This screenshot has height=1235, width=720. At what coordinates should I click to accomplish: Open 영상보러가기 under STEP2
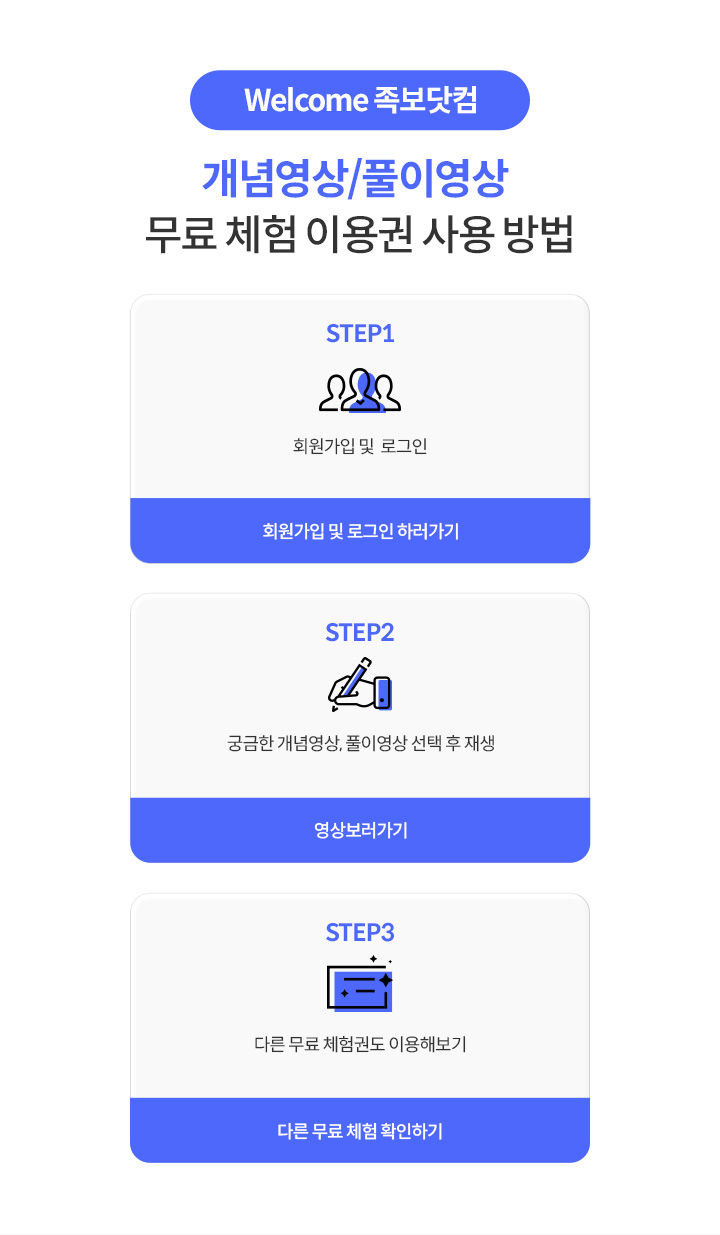[x=360, y=830]
